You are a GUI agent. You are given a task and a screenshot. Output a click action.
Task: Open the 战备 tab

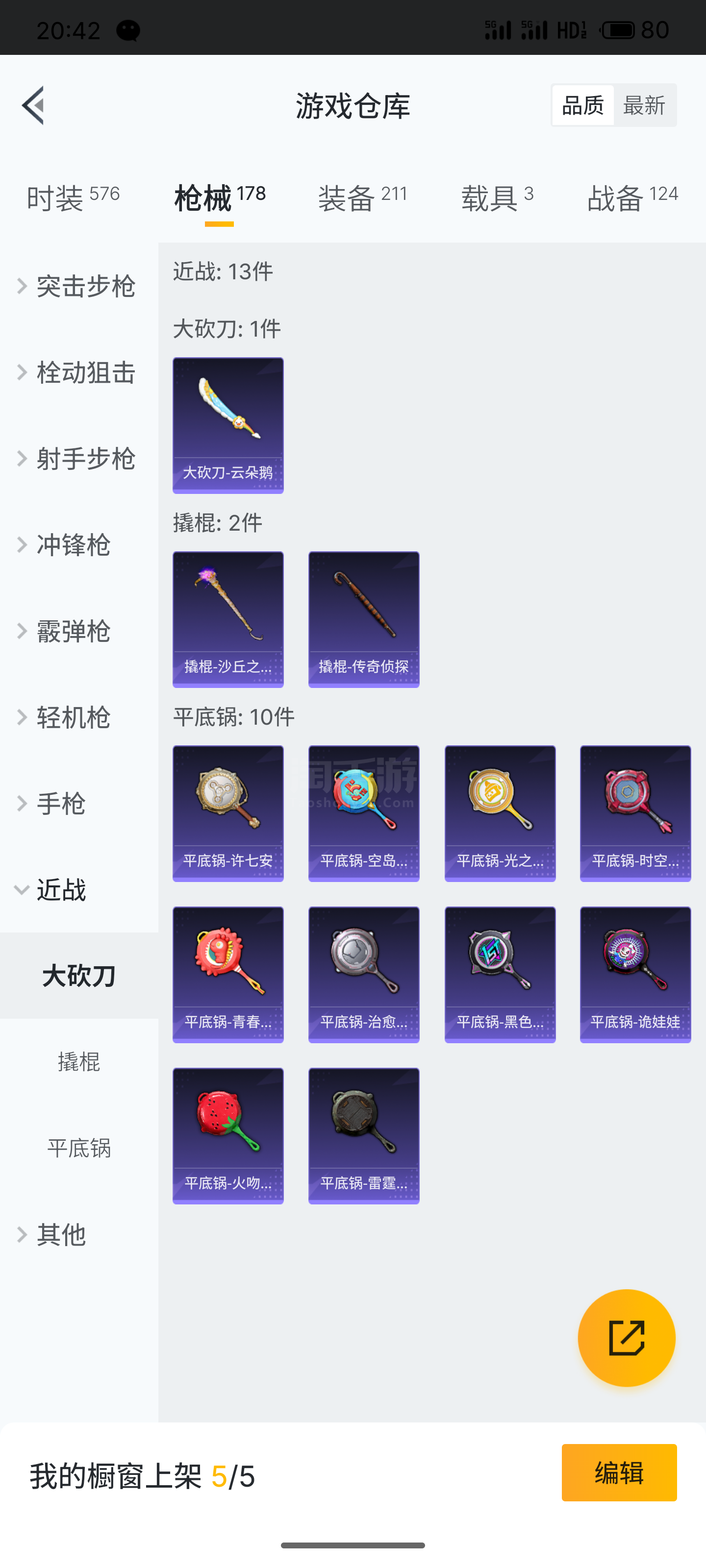(631, 198)
